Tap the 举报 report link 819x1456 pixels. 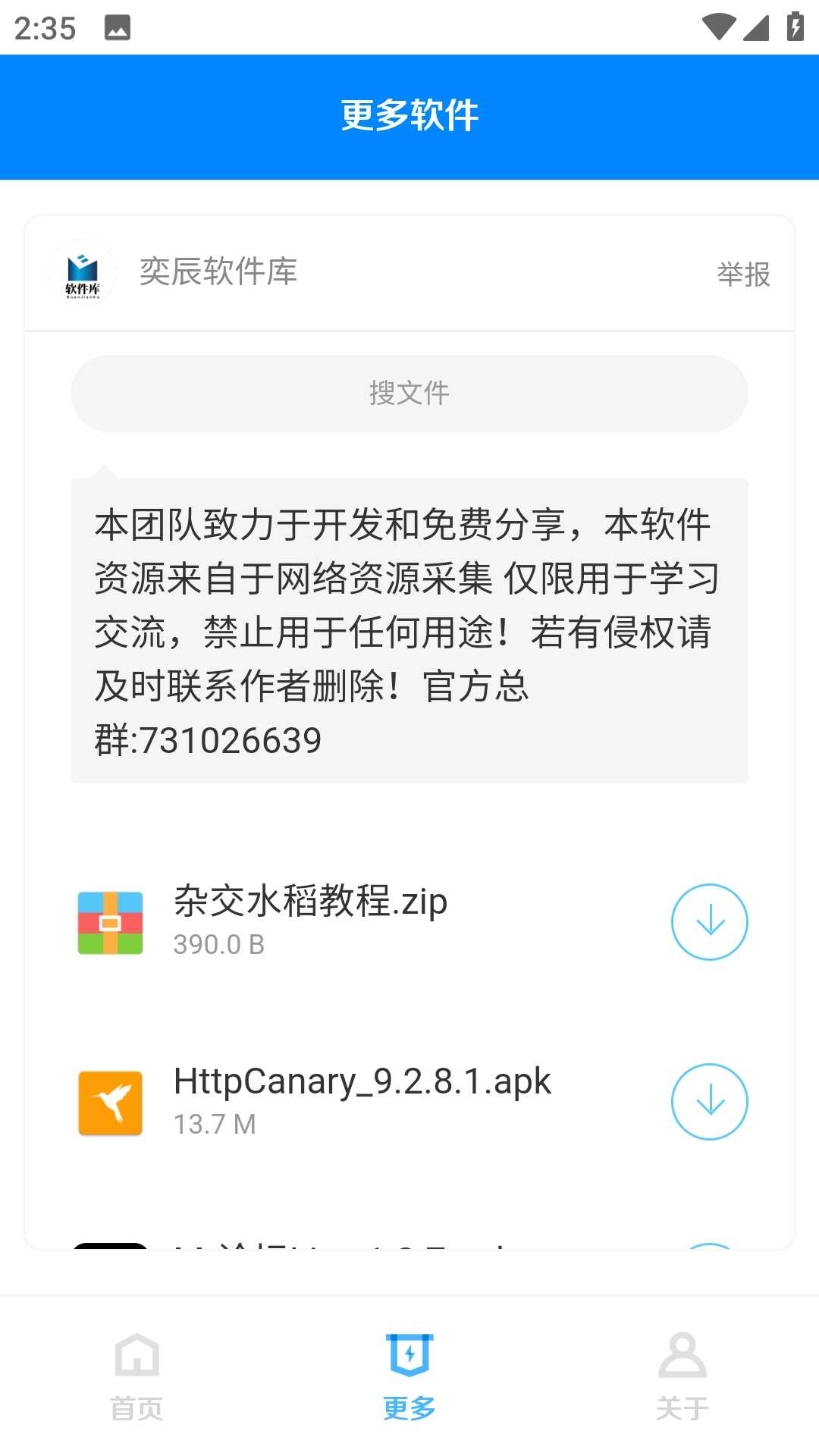tap(743, 274)
